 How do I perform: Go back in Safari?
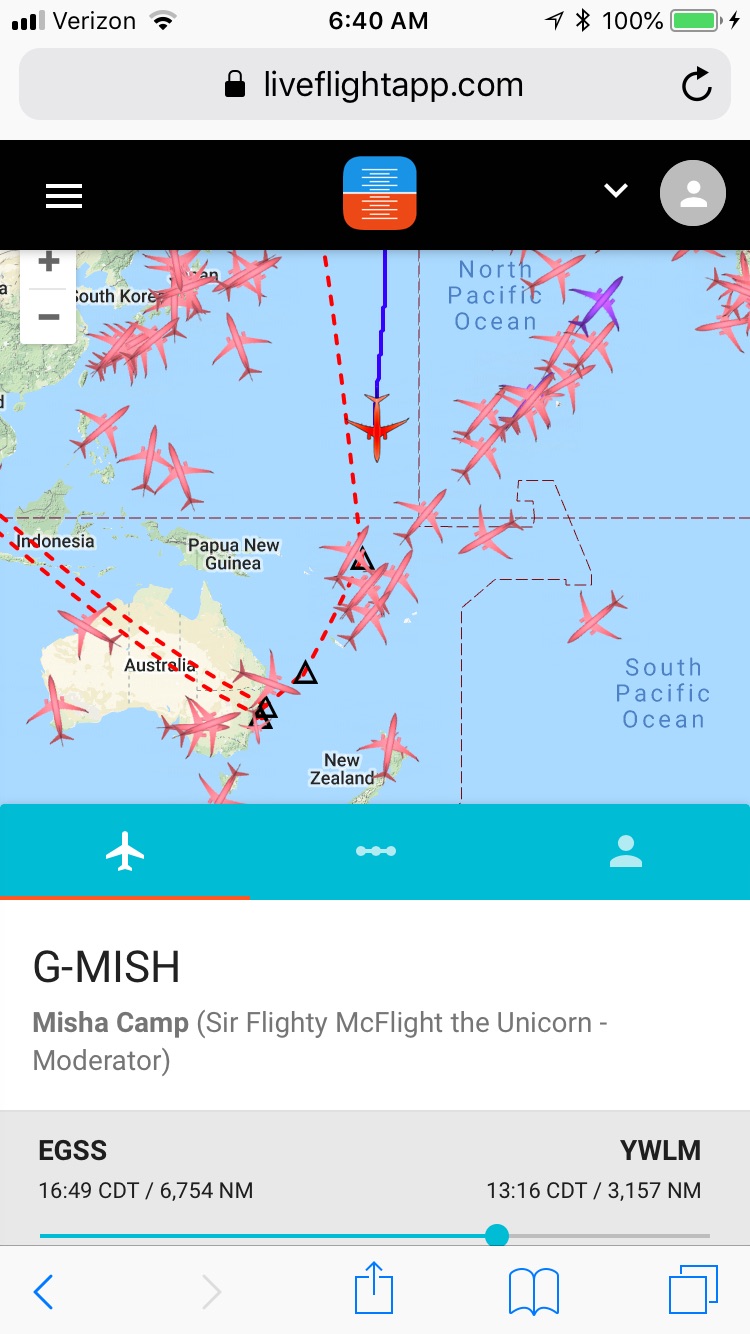click(44, 1292)
